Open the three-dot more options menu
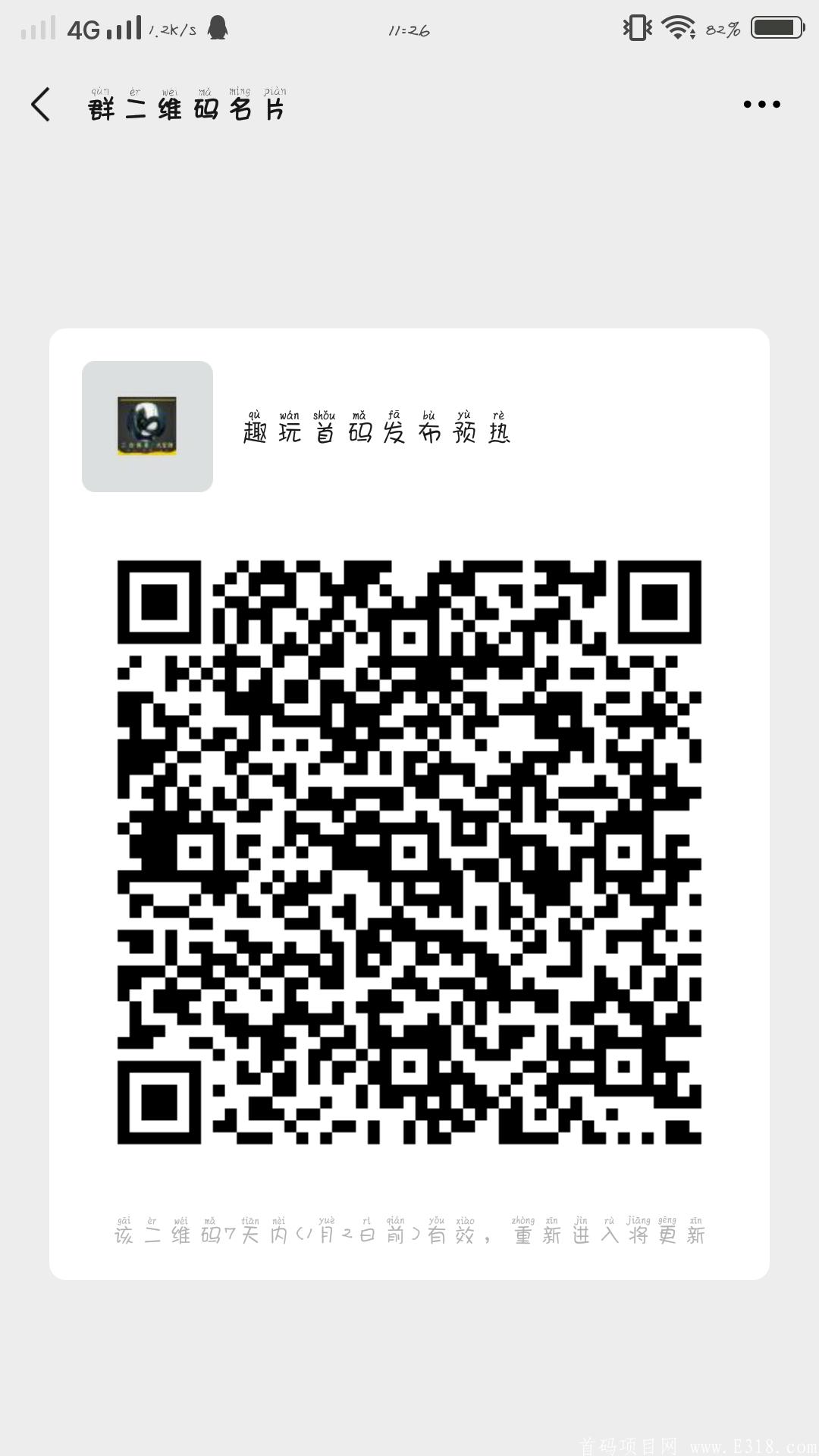 point(761,105)
